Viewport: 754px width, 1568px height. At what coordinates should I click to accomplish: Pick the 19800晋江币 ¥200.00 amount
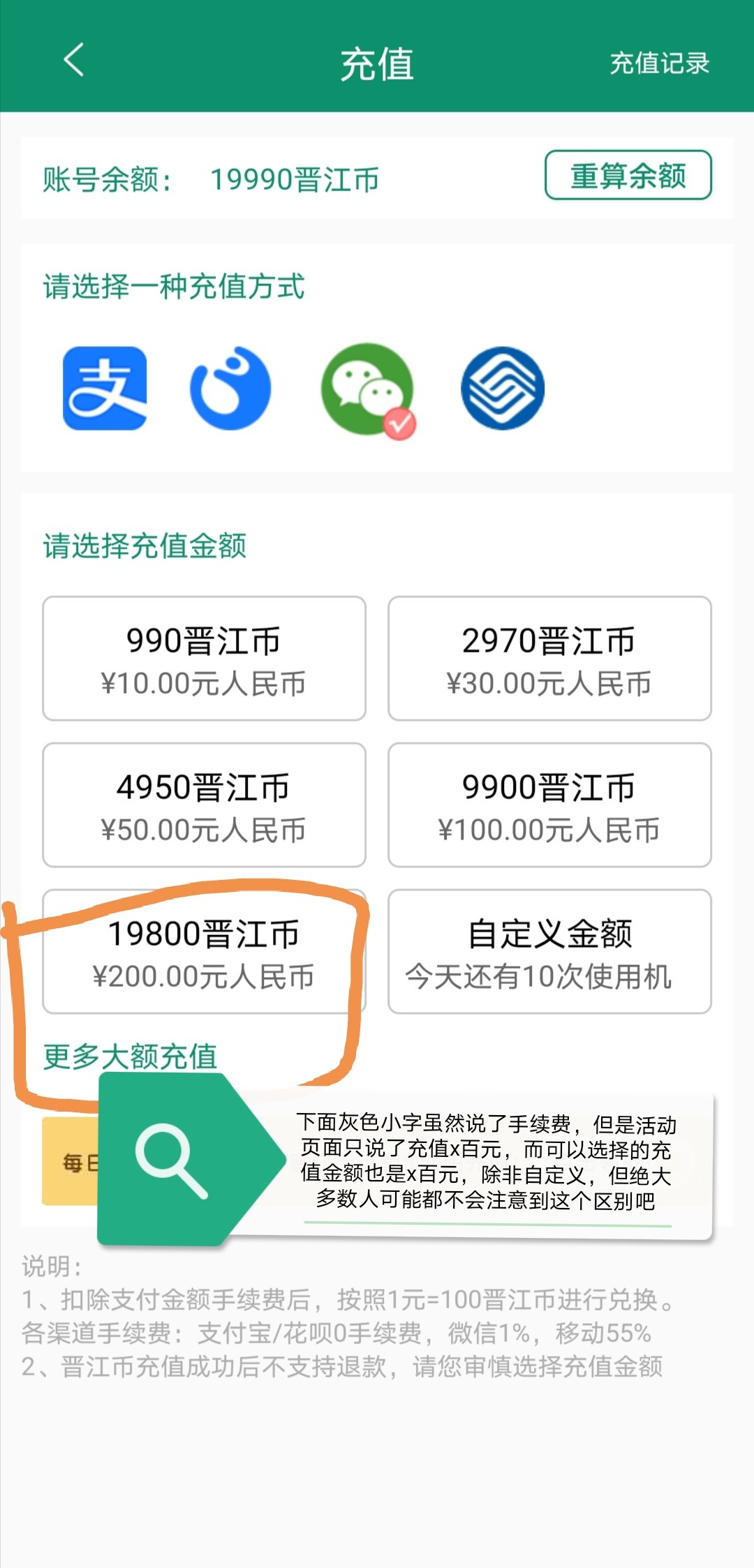204,952
